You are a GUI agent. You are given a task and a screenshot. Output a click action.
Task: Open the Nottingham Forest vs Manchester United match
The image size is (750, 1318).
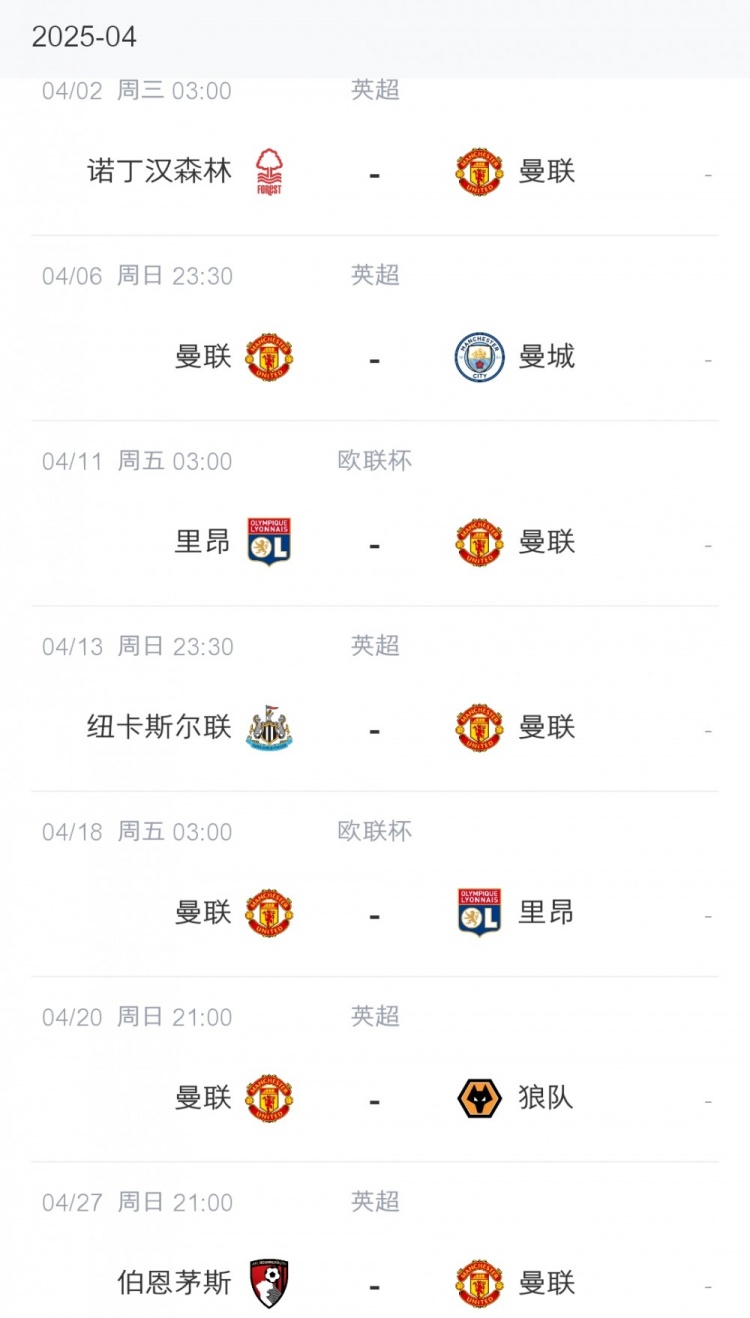pyautogui.click(x=374, y=172)
